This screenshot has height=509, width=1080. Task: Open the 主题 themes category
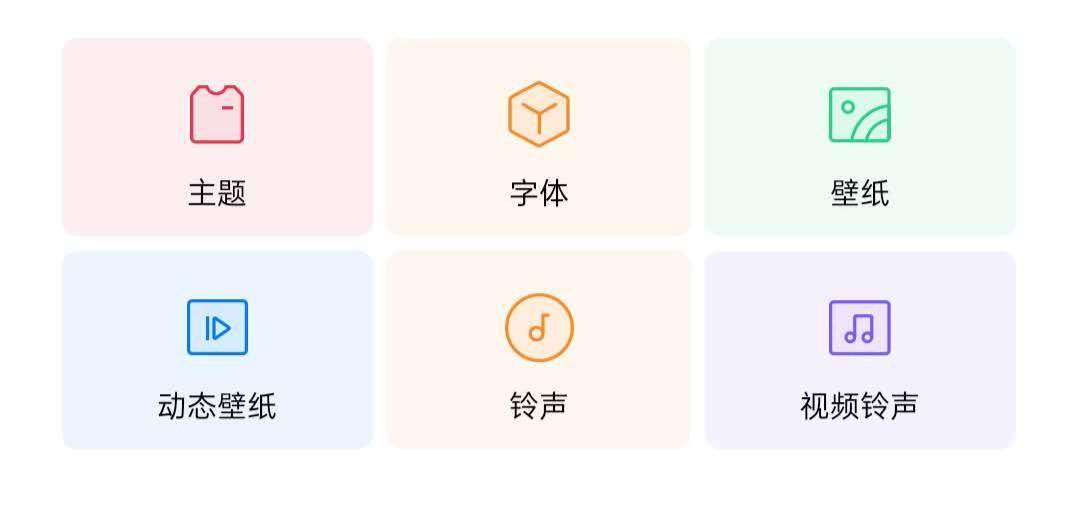tap(217, 137)
